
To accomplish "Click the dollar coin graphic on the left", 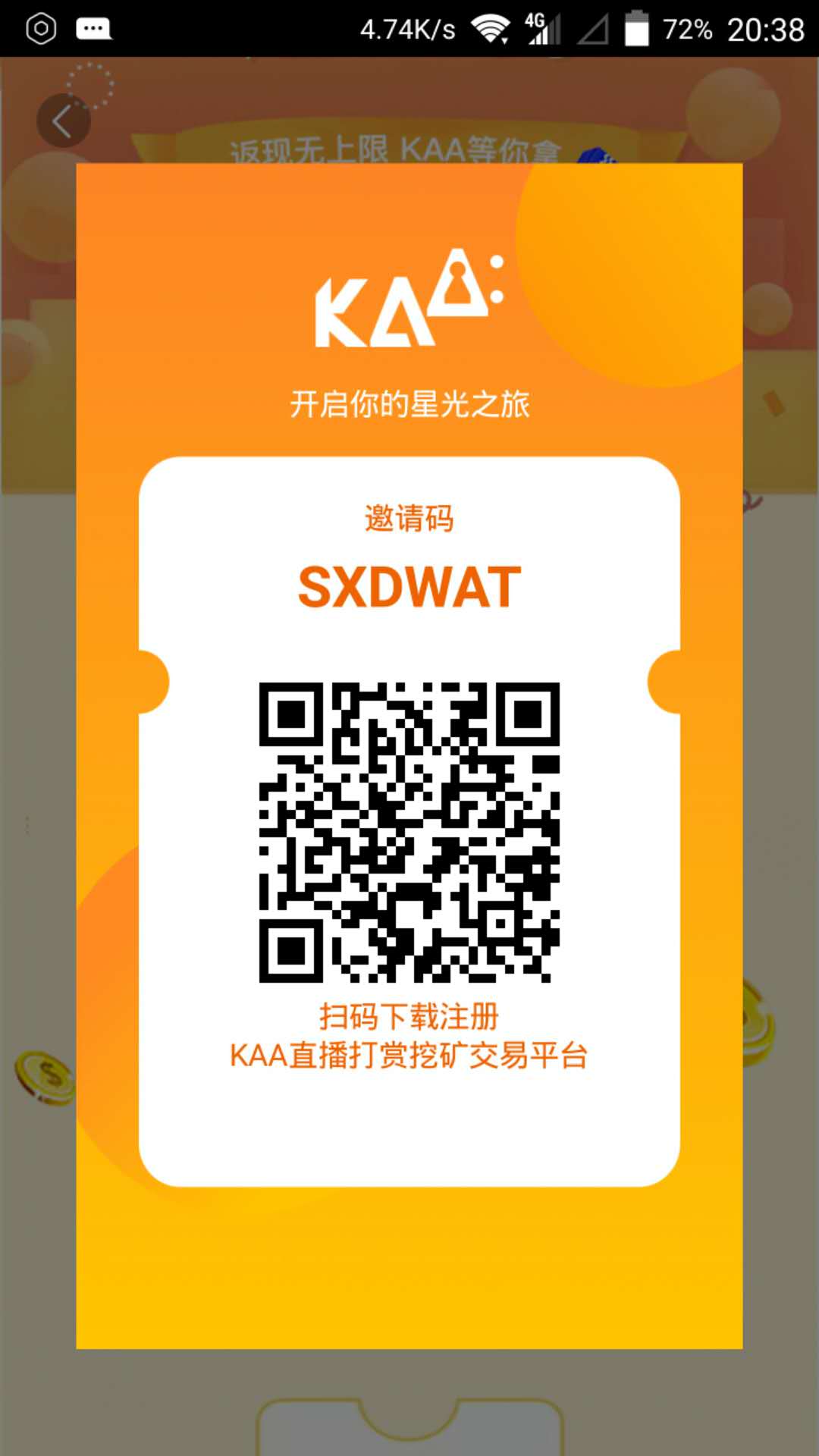I will coord(43,1077).
